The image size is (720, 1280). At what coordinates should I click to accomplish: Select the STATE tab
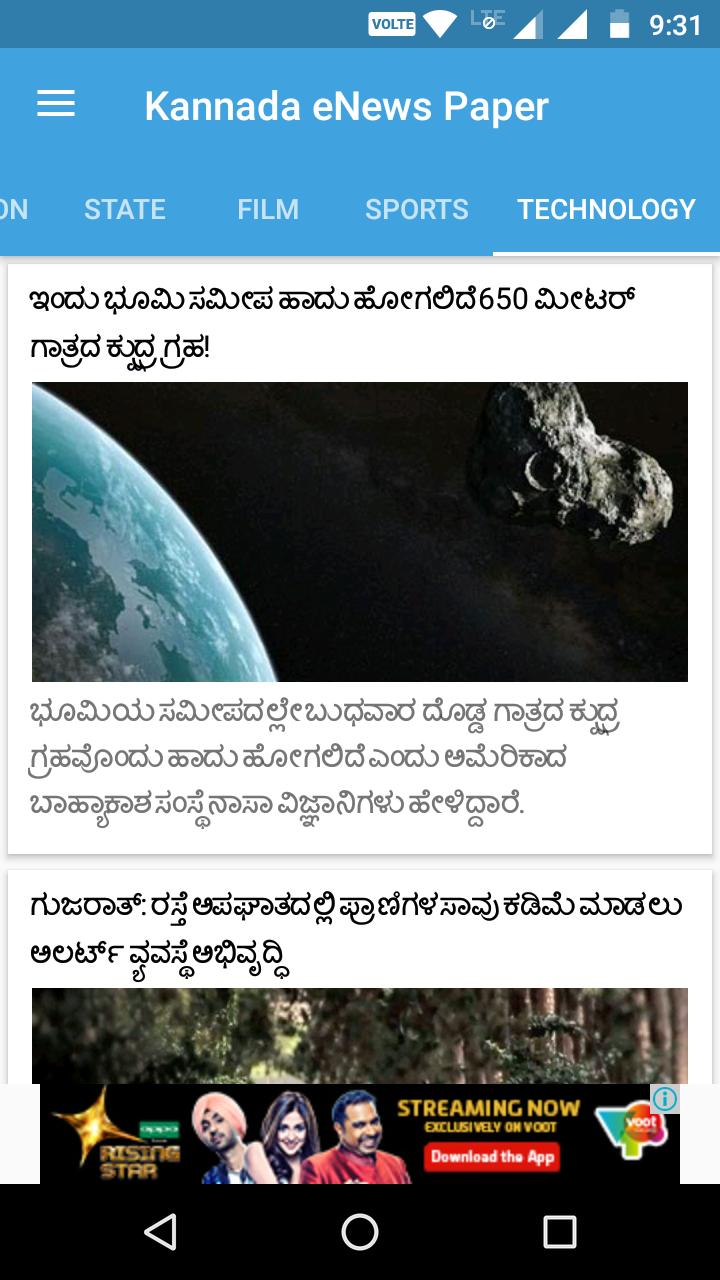click(x=125, y=209)
